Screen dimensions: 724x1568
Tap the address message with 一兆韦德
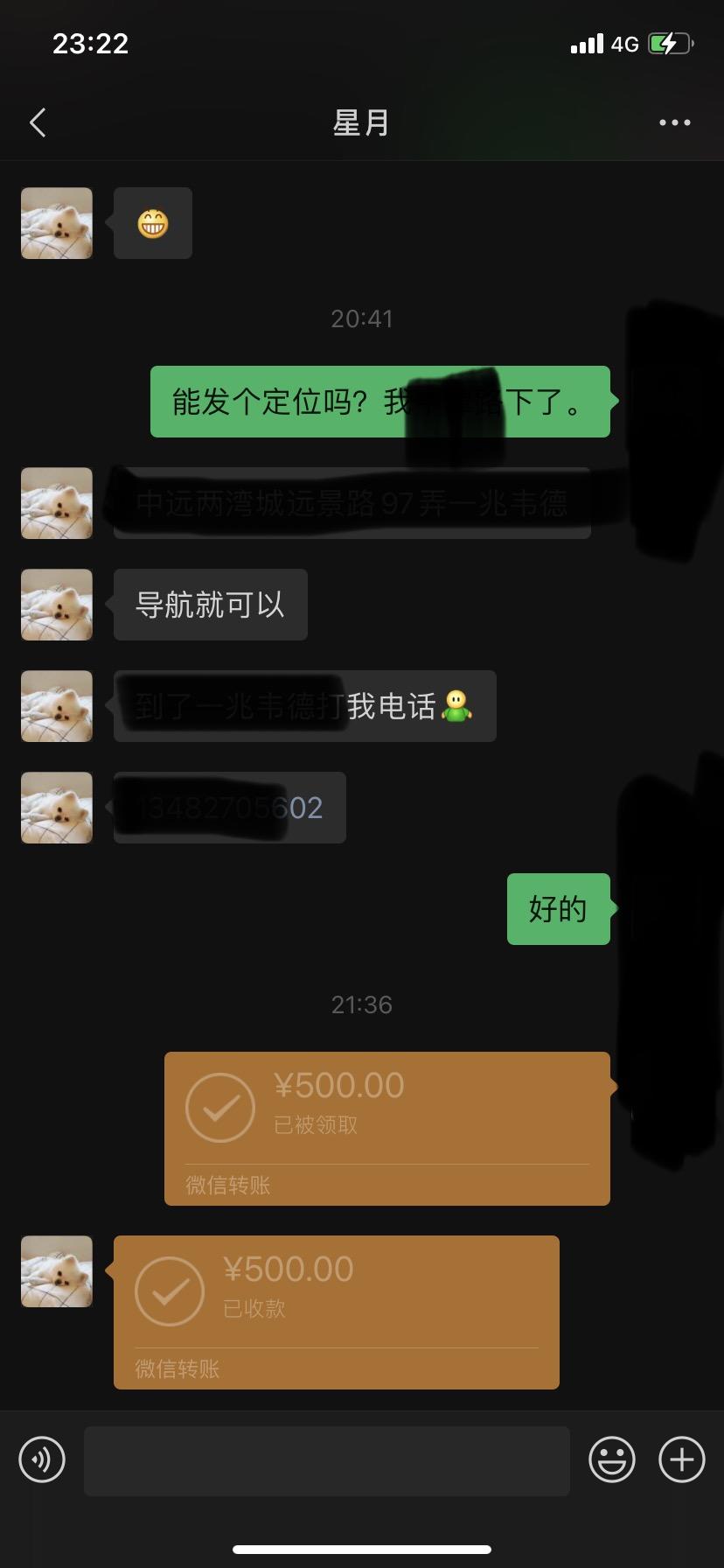(x=350, y=503)
